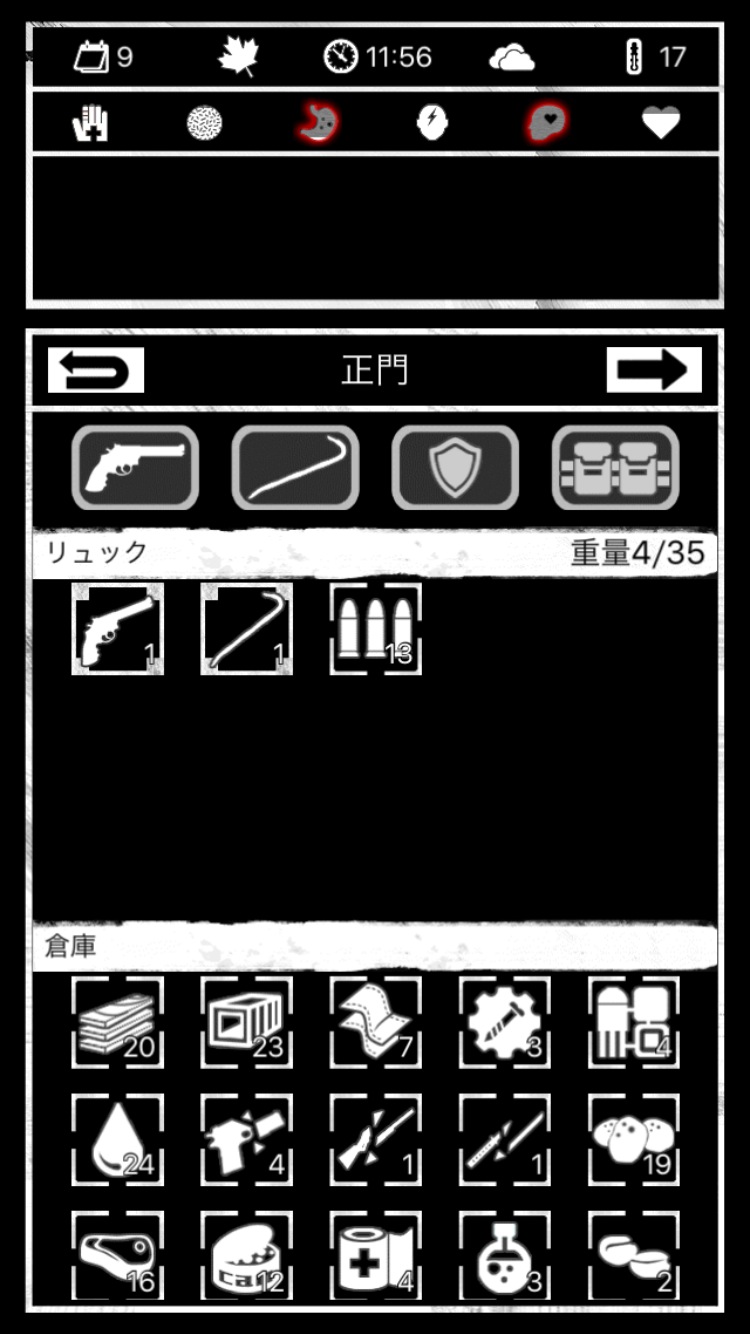Screen dimensions: 750x1334
Task: Open the backpack equipment slot
Action: point(615,468)
